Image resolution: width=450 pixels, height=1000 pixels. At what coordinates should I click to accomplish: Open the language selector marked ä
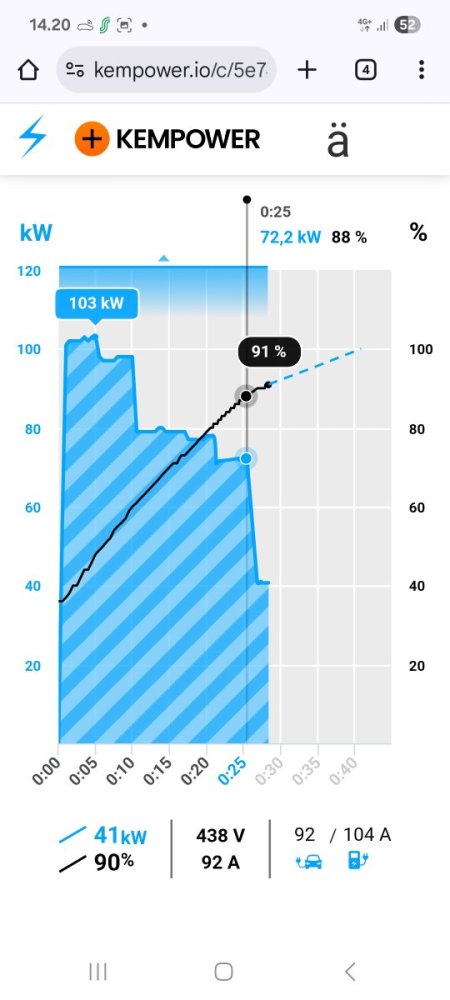click(x=338, y=140)
